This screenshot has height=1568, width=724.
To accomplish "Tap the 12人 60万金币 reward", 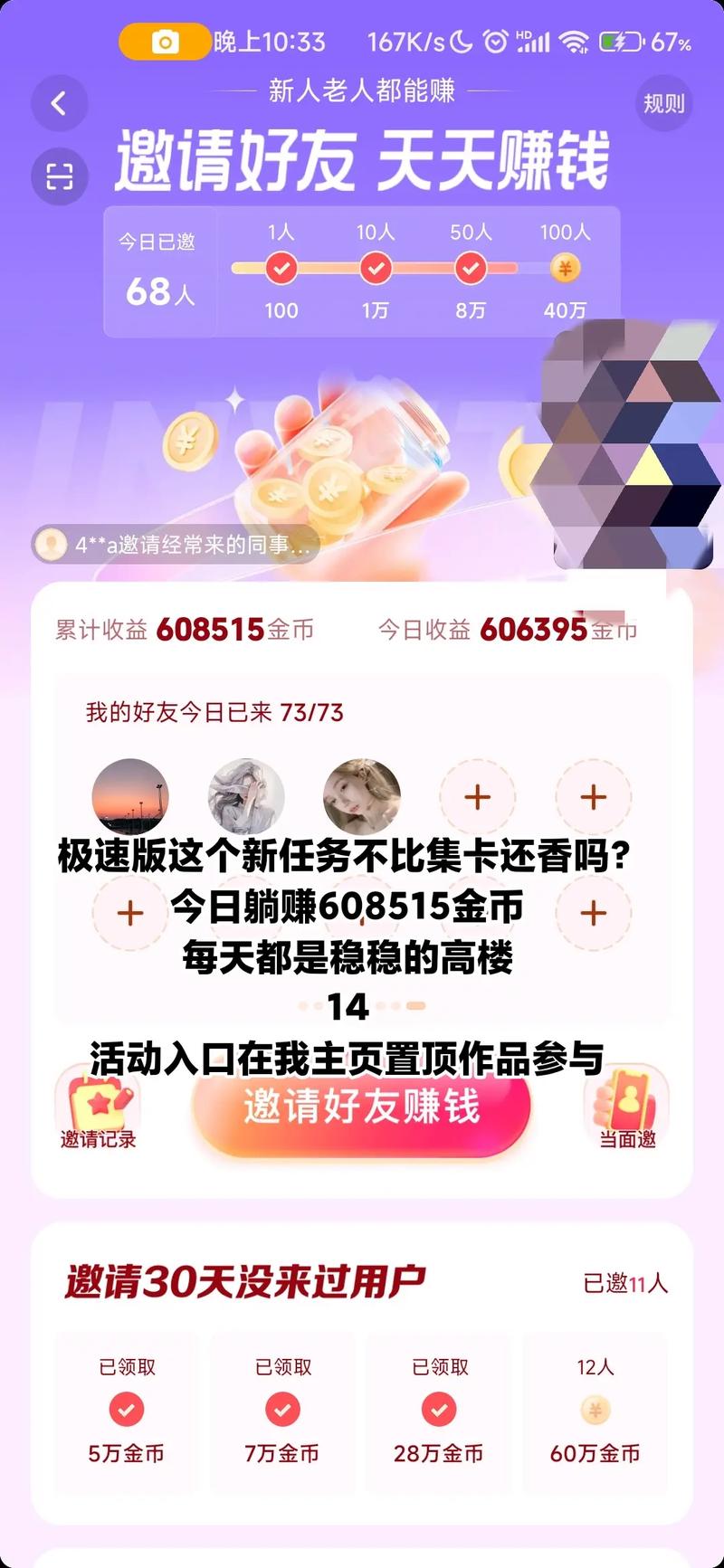I will click(x=595, y=1409).
